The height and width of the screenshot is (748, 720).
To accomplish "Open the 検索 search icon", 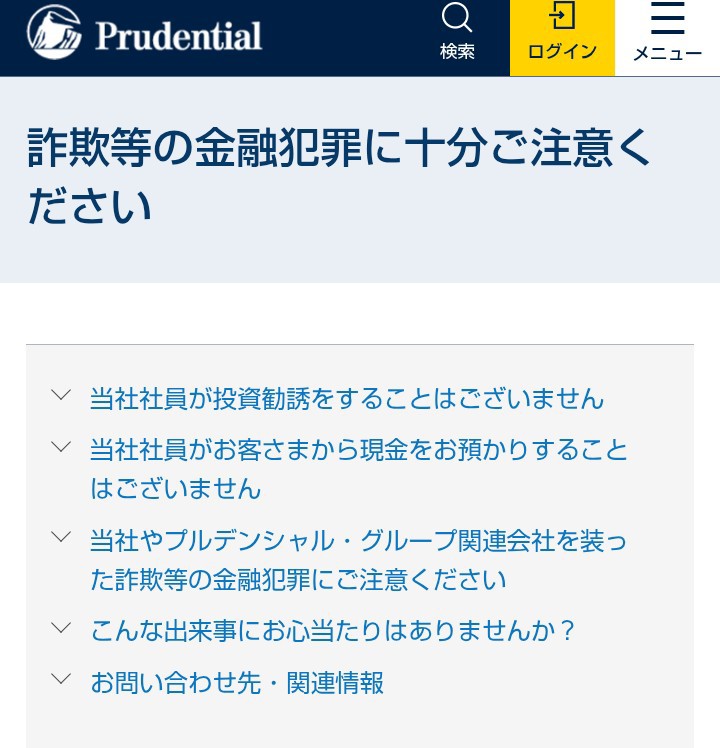I will (x=457, y=32).
